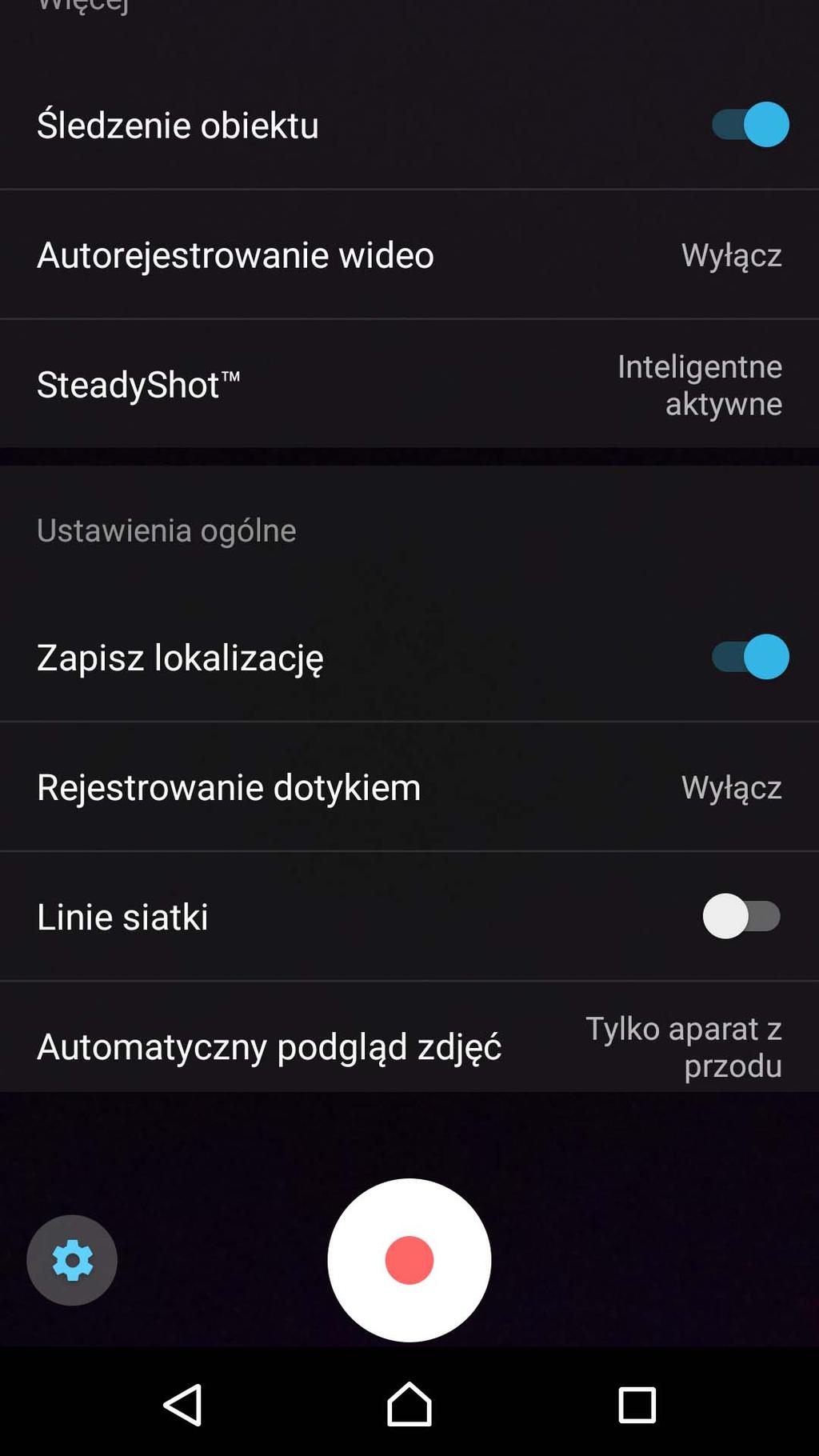
Task: Open recent apps overview
Action: pyautogui.click(x=637, y=1404)
